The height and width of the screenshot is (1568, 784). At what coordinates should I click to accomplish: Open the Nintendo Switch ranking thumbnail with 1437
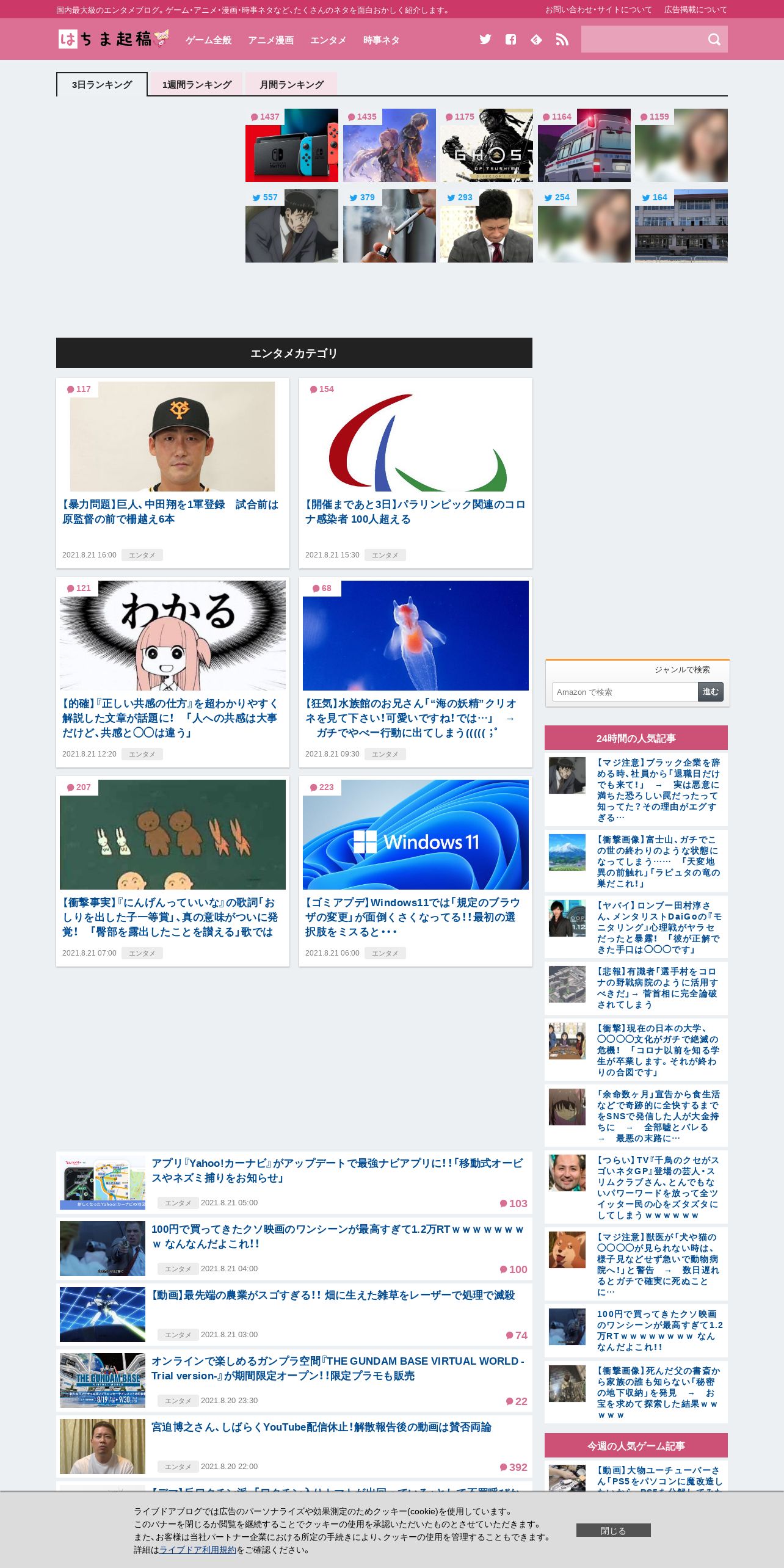pos(292,145)
